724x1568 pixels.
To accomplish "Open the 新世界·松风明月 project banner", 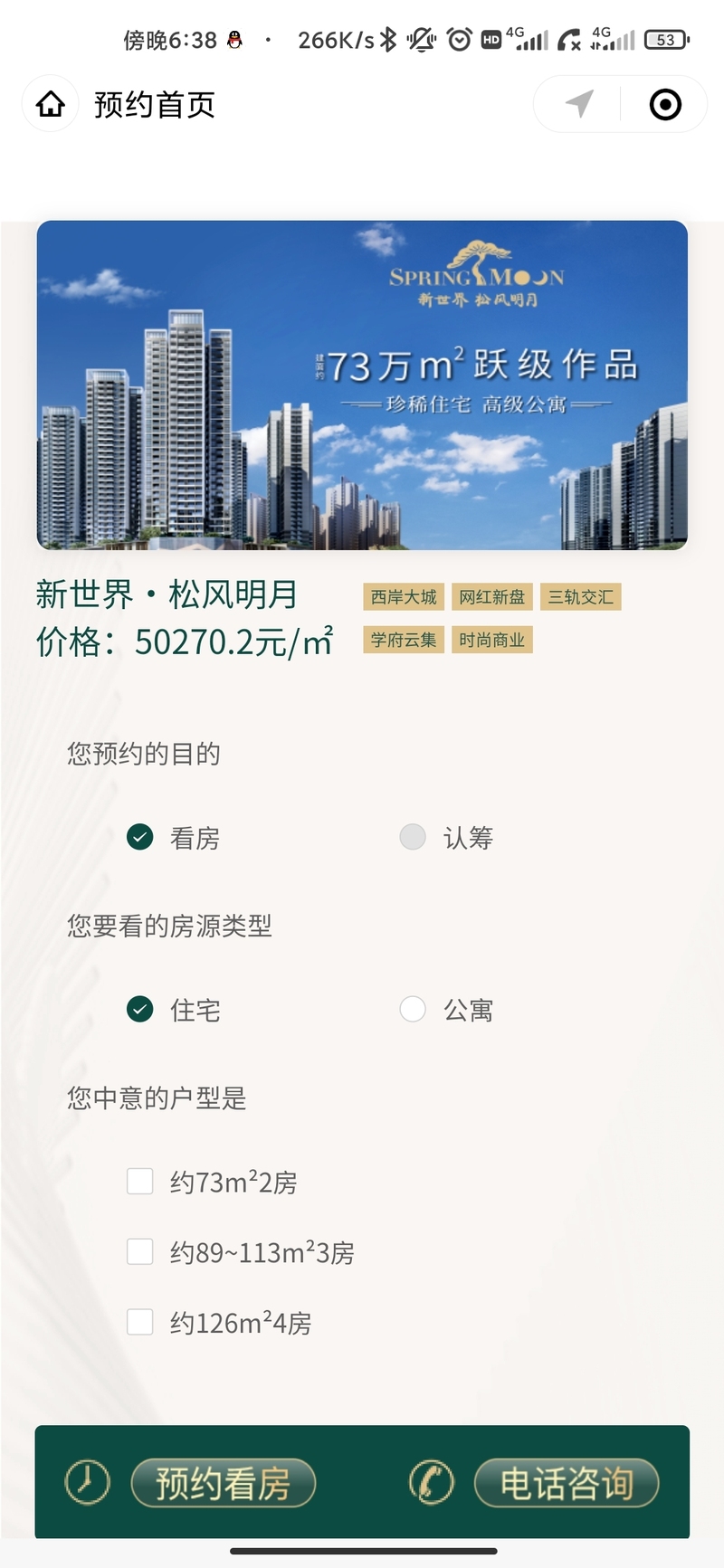I will pyautogui.click(x=362, y=385).
